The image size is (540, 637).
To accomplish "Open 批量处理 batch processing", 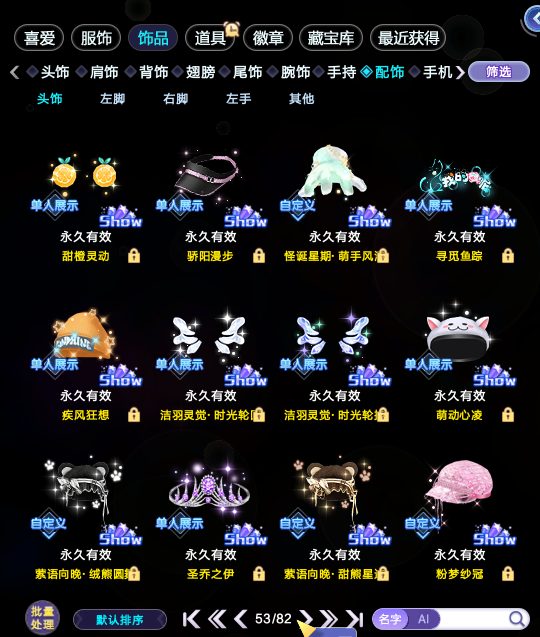I will click(x=42, y=618).
